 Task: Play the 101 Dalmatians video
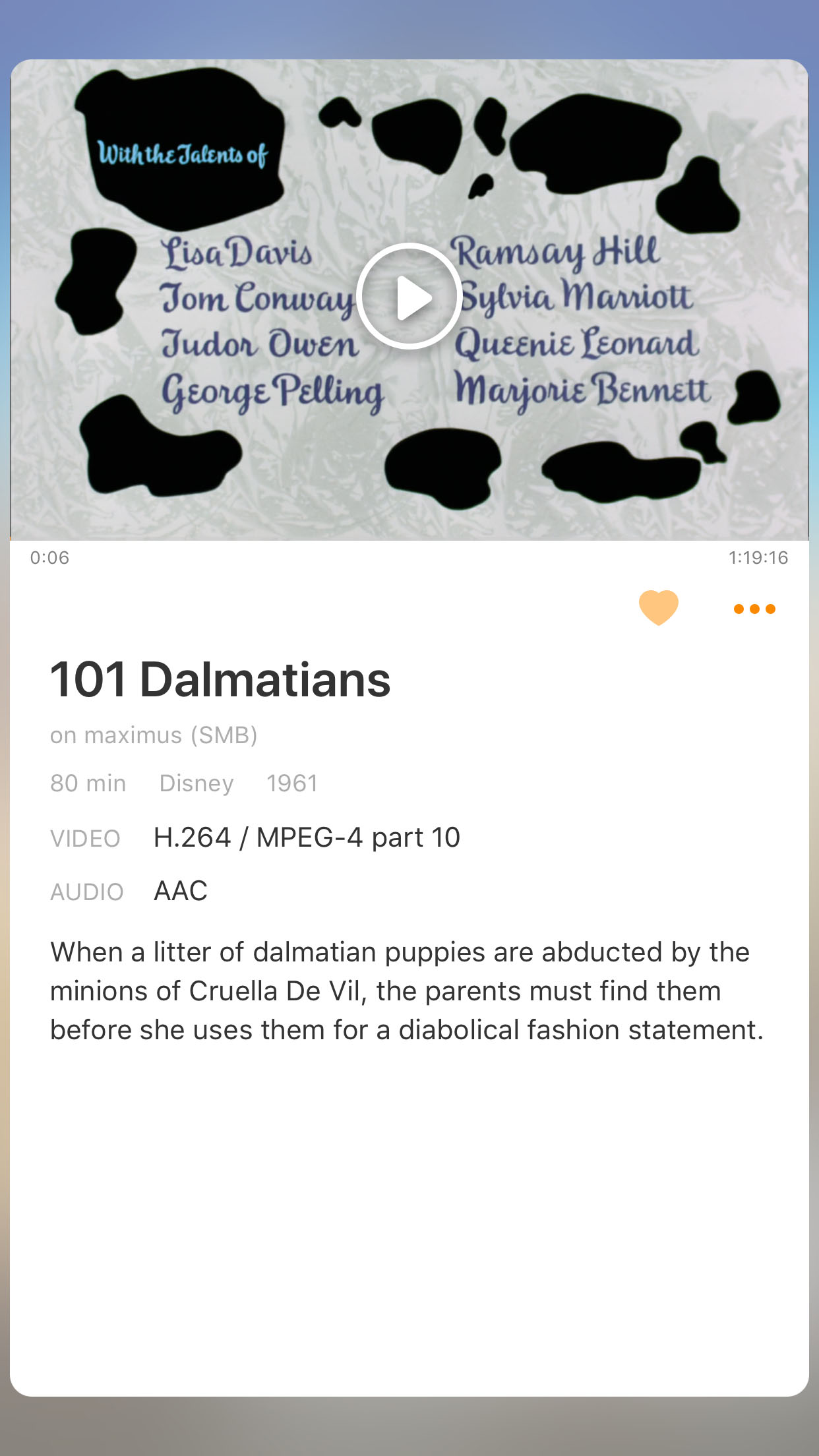point(409,297)
